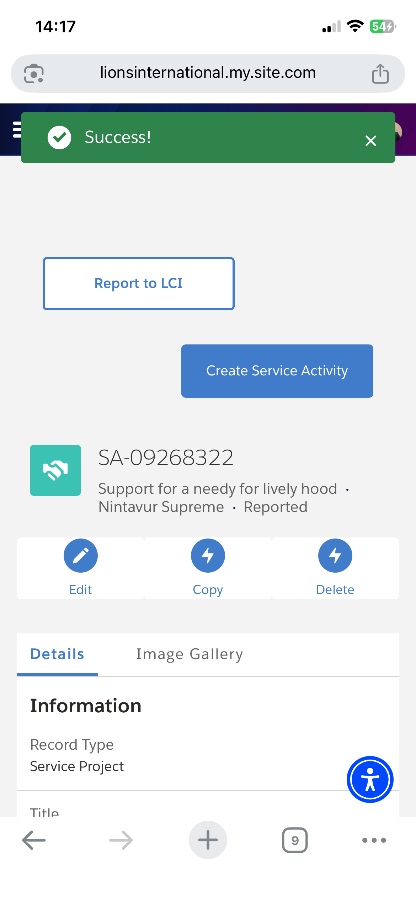The width and height of the screenshot is (416, 900).
Task: Tap the Report to LCI button
Action: coord(139,284)
